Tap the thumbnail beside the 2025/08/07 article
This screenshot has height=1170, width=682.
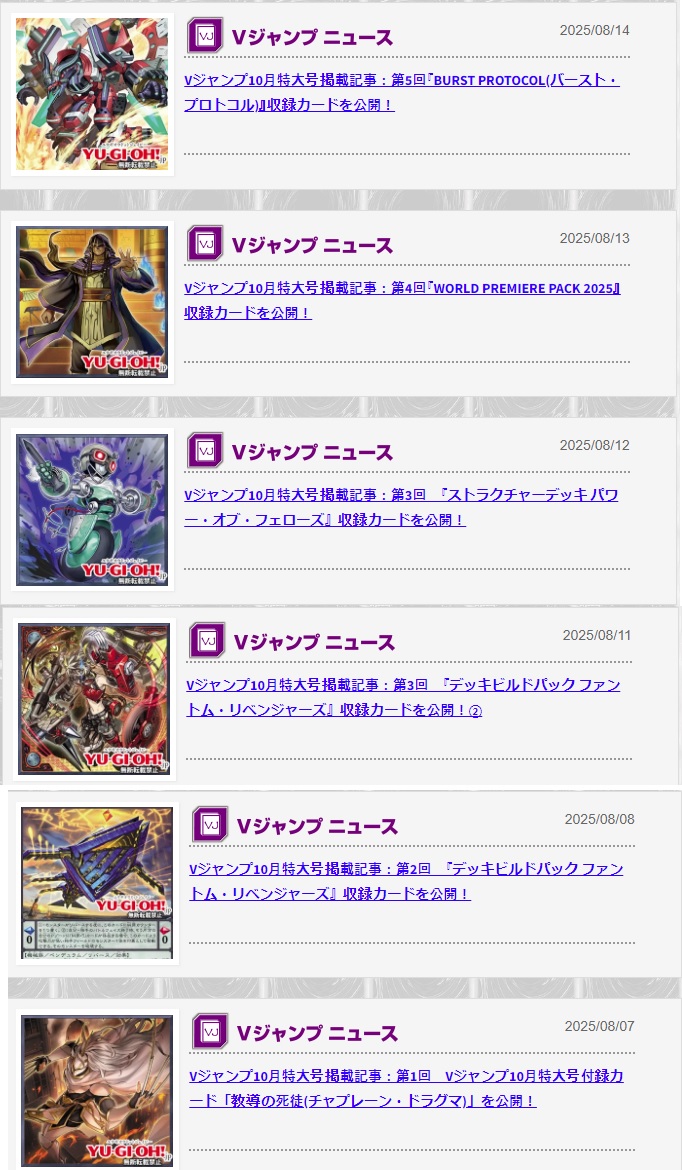click(97, 1090)
